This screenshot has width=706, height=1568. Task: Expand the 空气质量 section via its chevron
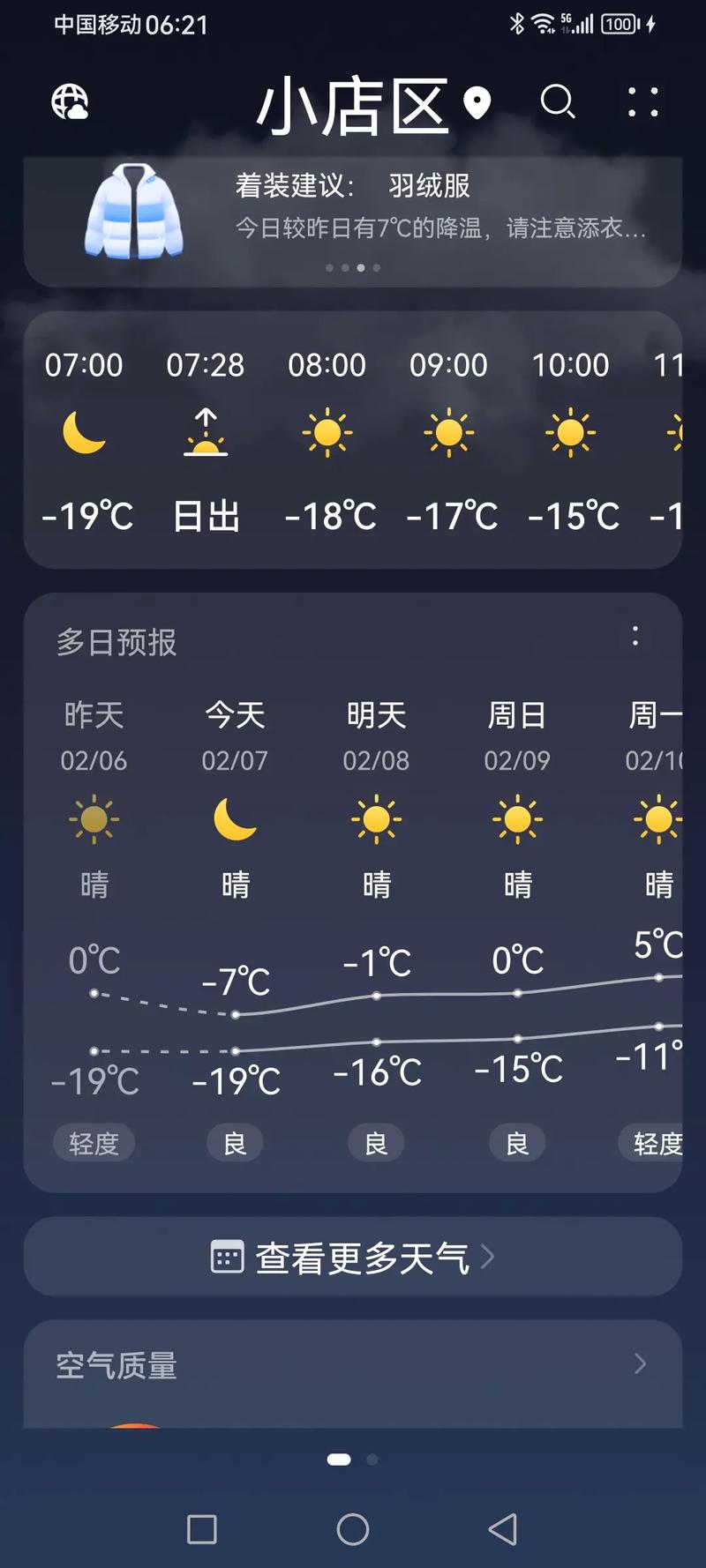[x=640, y=1365]
